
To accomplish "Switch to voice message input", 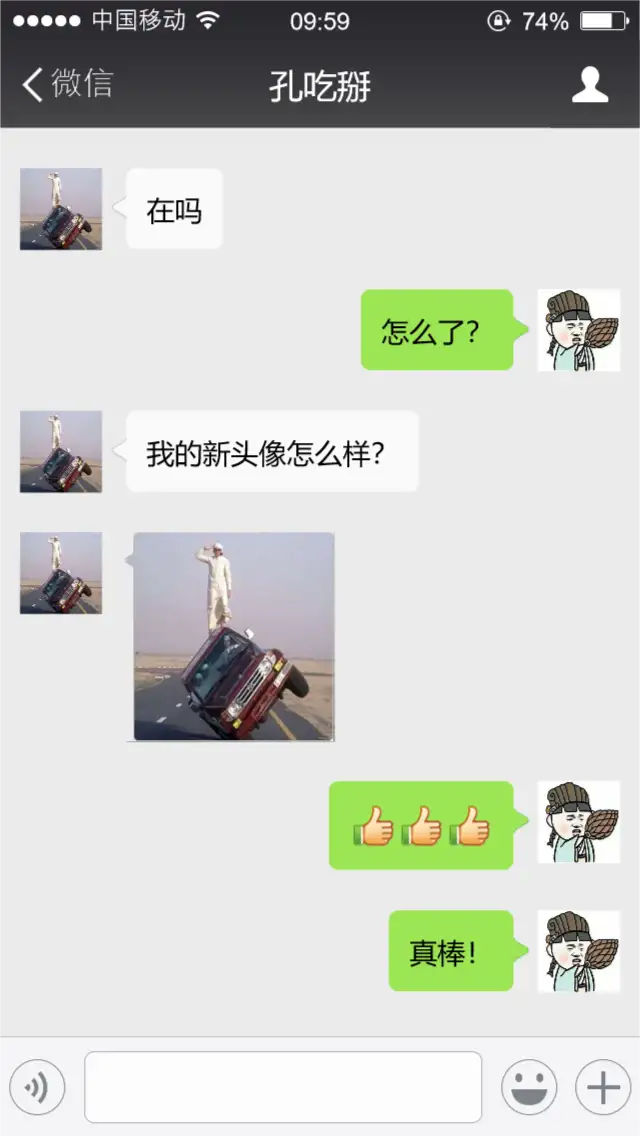I will 37,1087.
